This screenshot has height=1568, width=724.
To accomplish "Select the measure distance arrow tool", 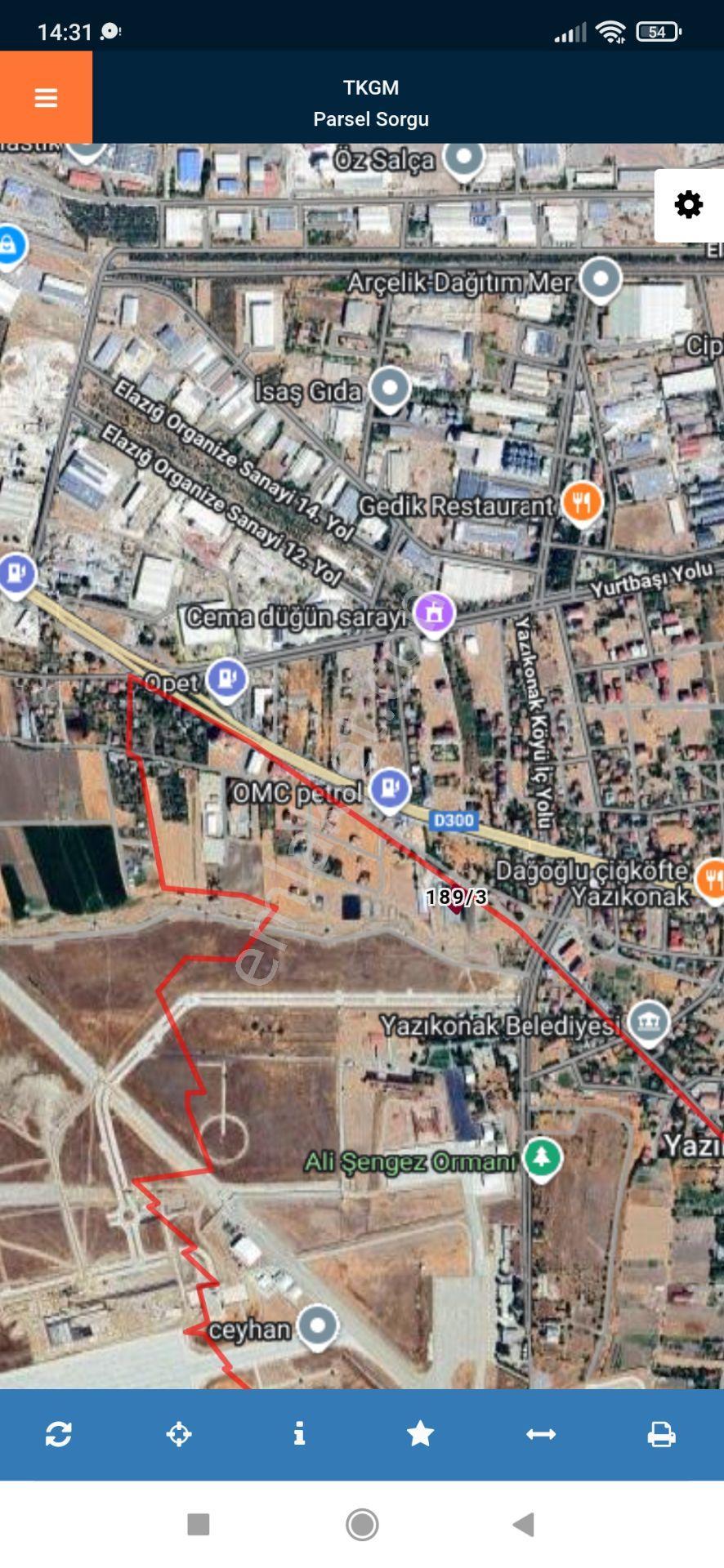I will 541,1433.
